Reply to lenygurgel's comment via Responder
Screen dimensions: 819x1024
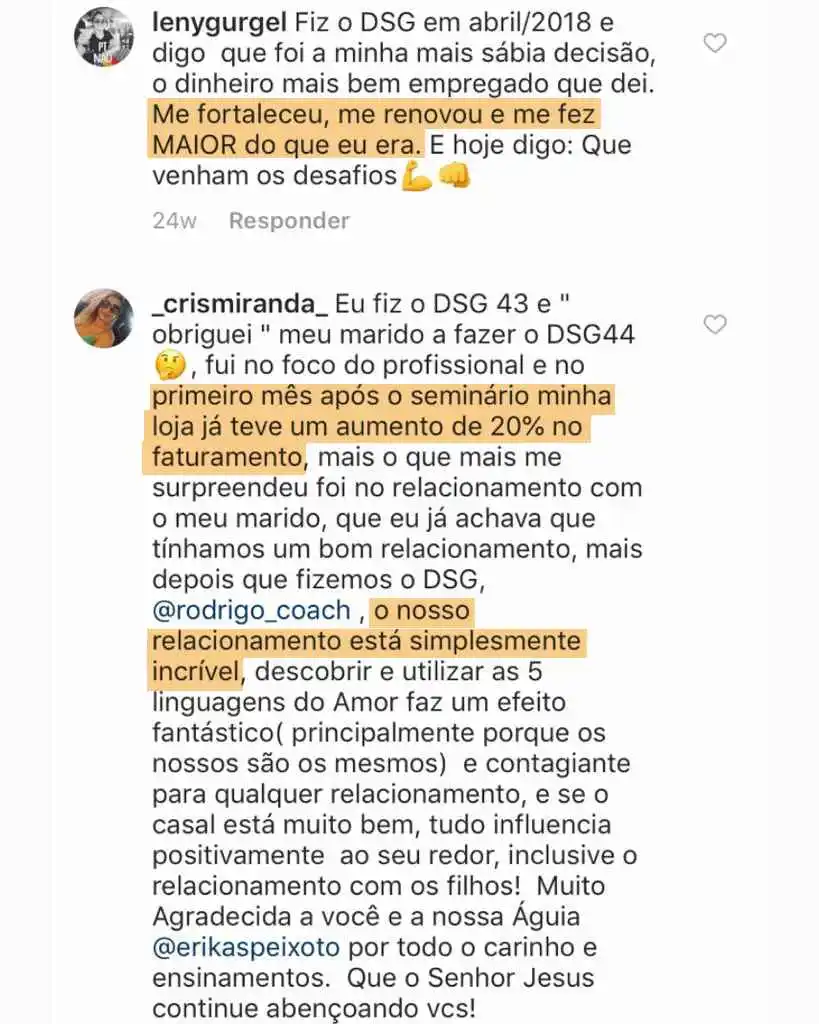288,221
